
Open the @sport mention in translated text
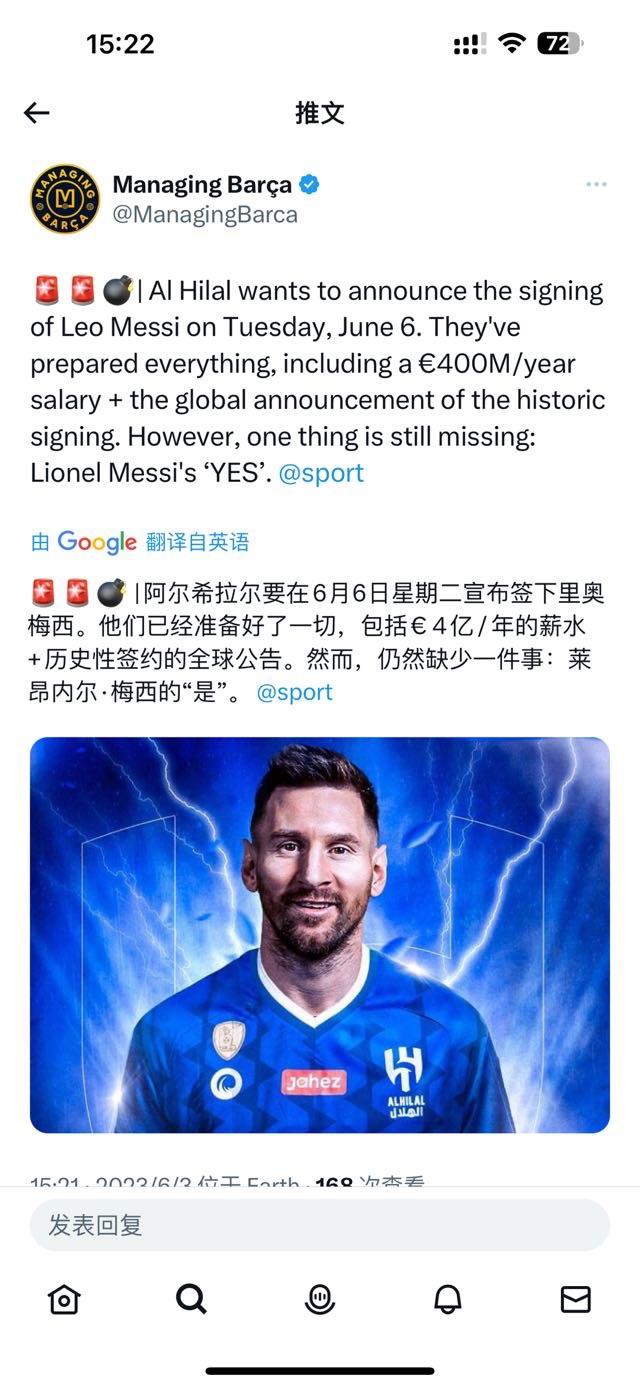tap(295, 692)
